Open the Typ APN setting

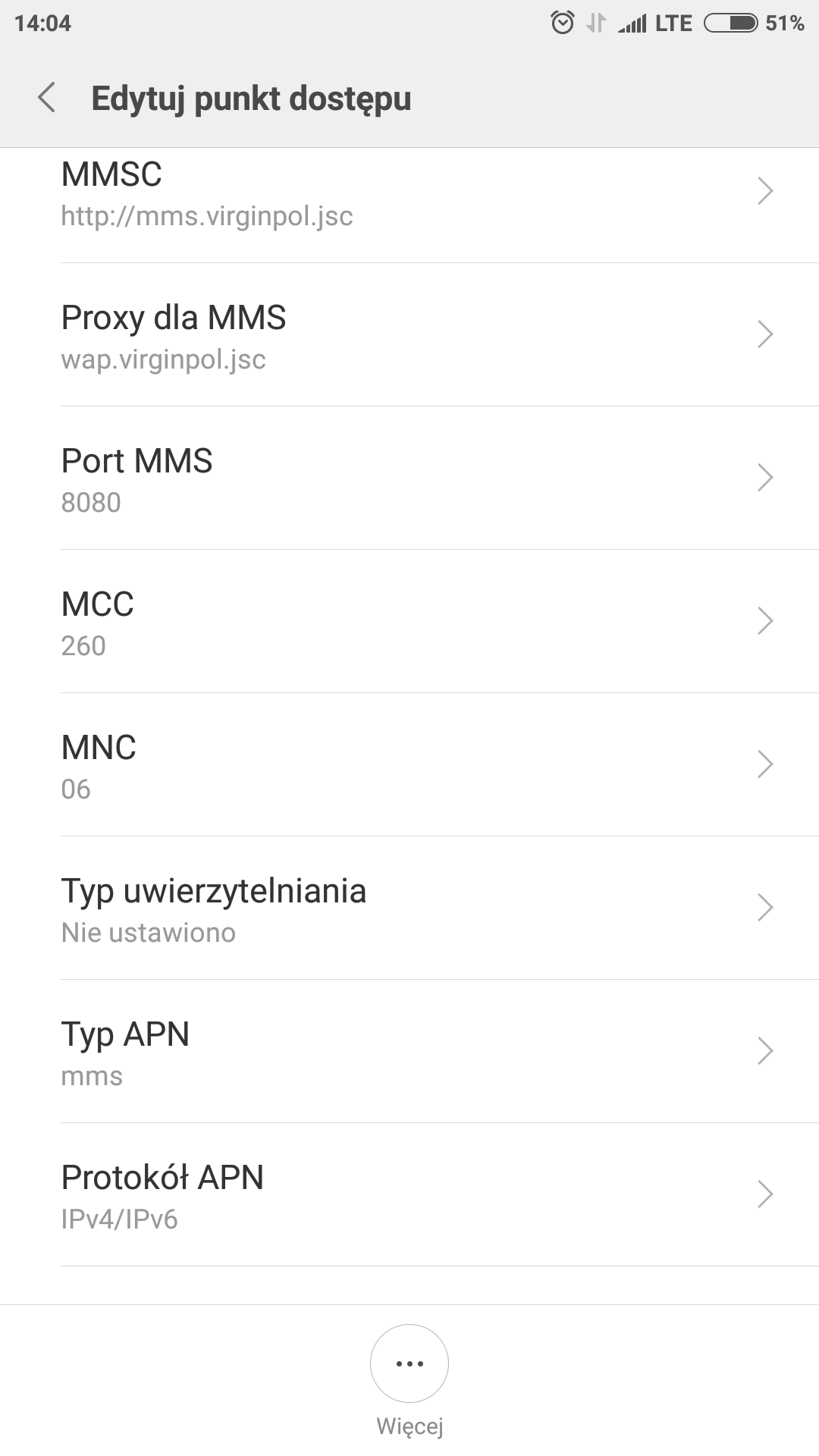click(x=409, y=1053)
